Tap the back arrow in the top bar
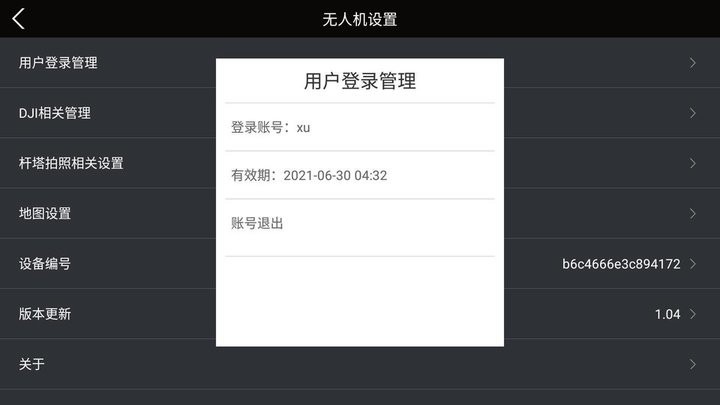This screenshot has height=405, width=720. (x=19, y=18)
